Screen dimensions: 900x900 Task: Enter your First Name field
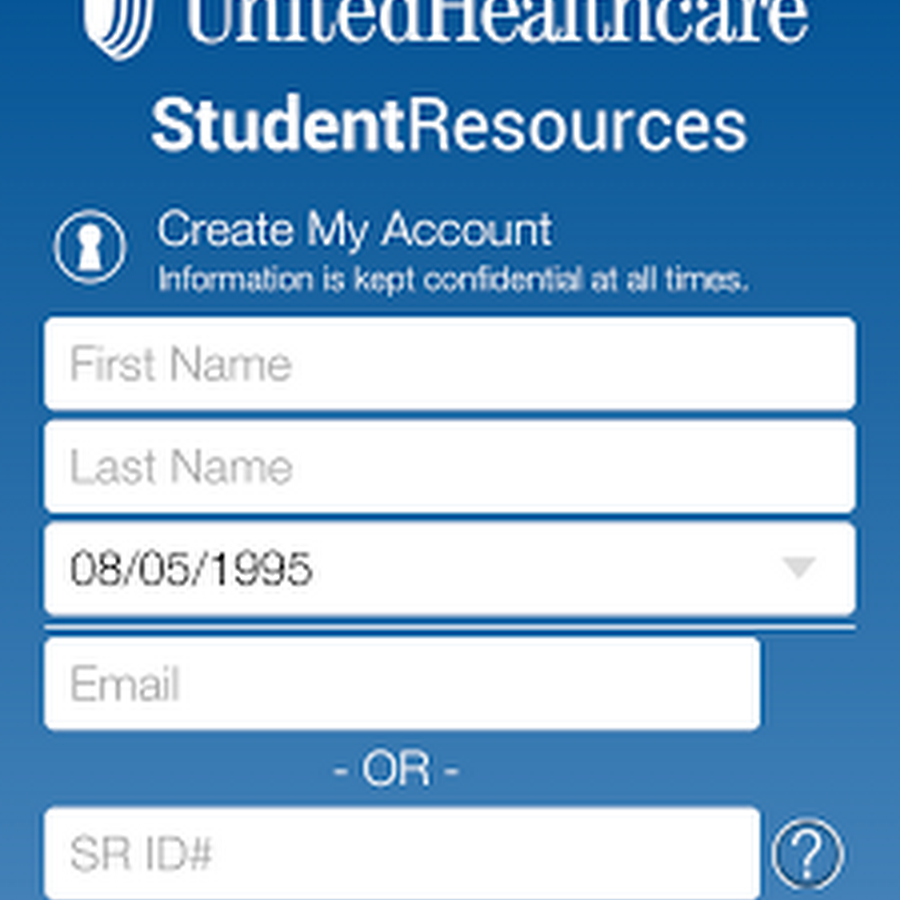click(x=449, y=364)
